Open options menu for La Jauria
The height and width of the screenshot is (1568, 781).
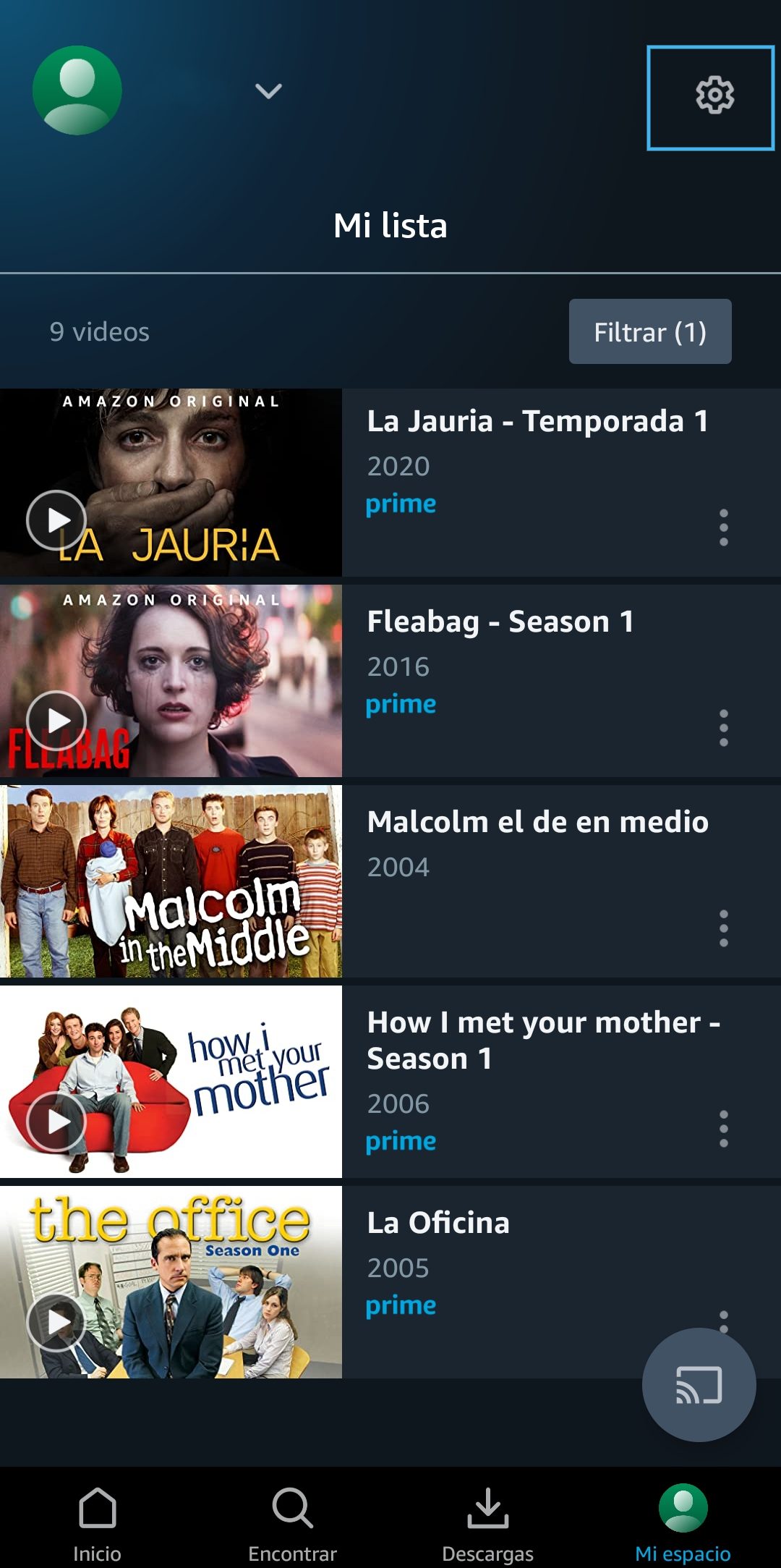pyautogui.click(x=723, y=527)
